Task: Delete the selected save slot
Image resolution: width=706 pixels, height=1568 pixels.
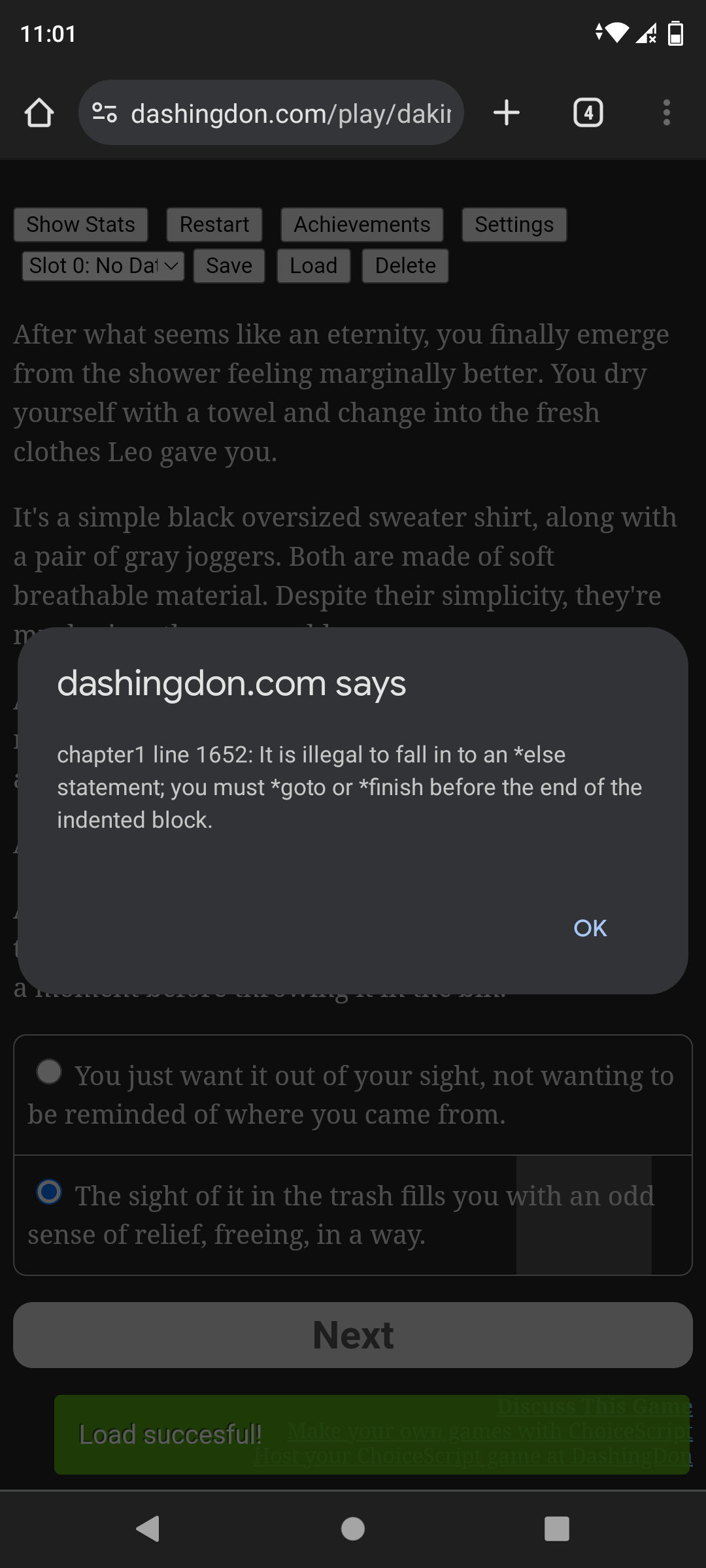Action: tap(405, 266)
